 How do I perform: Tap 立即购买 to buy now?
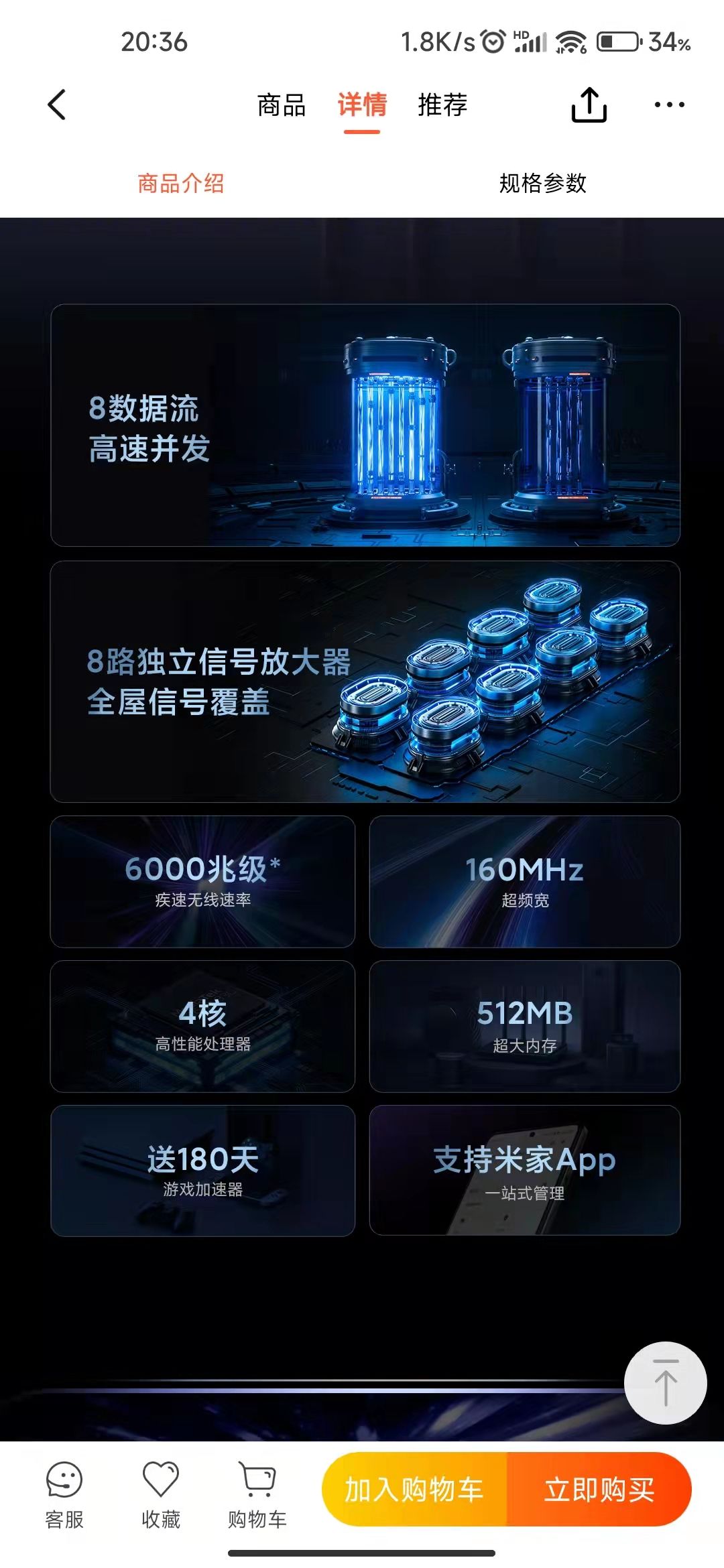(x=599, y=1490)
